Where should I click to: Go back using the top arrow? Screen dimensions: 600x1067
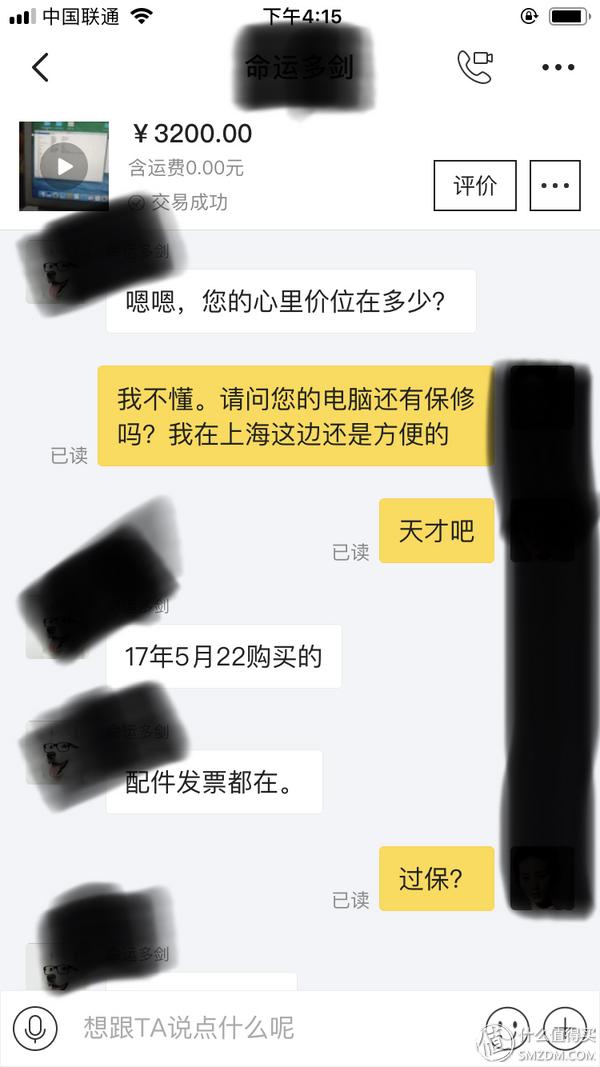point(41,67)
